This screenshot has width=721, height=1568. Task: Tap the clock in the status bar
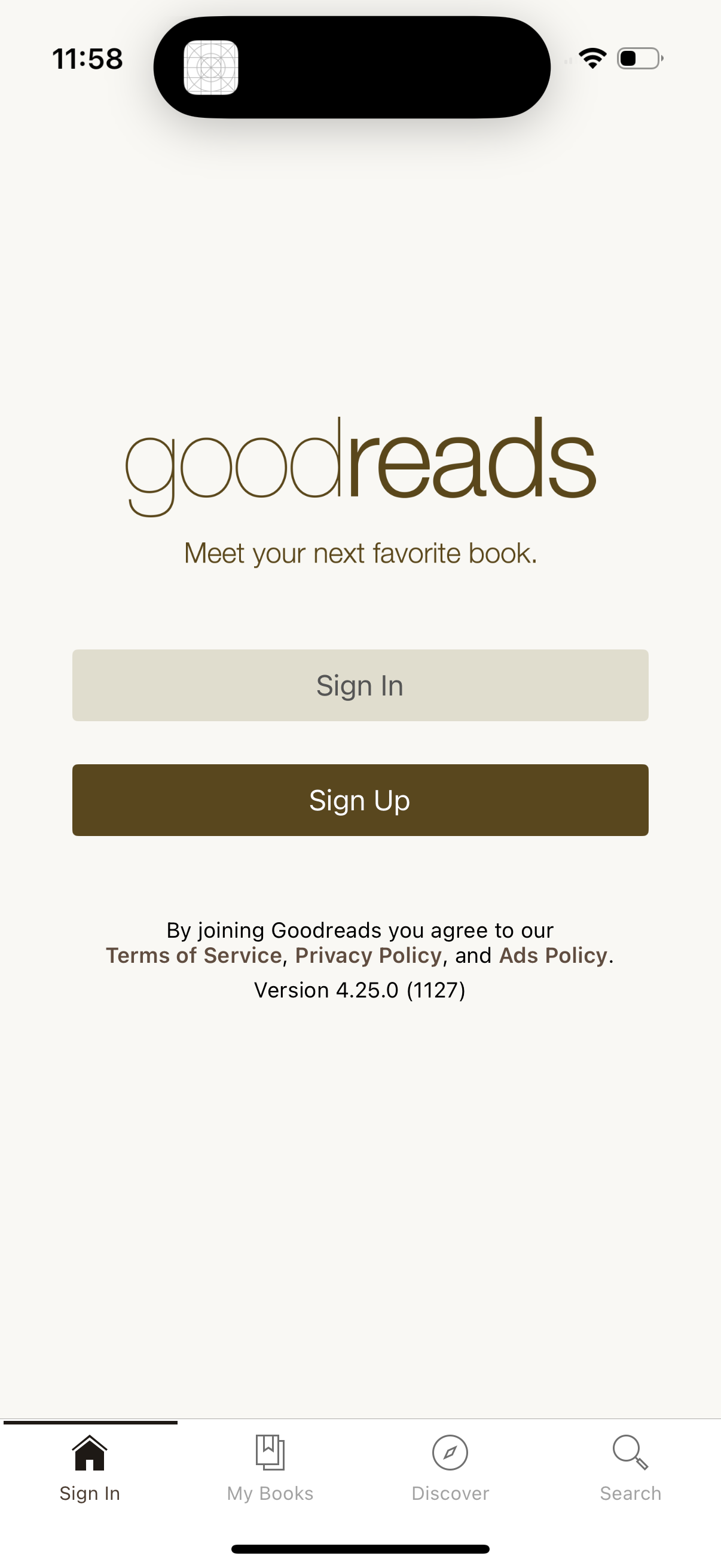pos(87,58)
